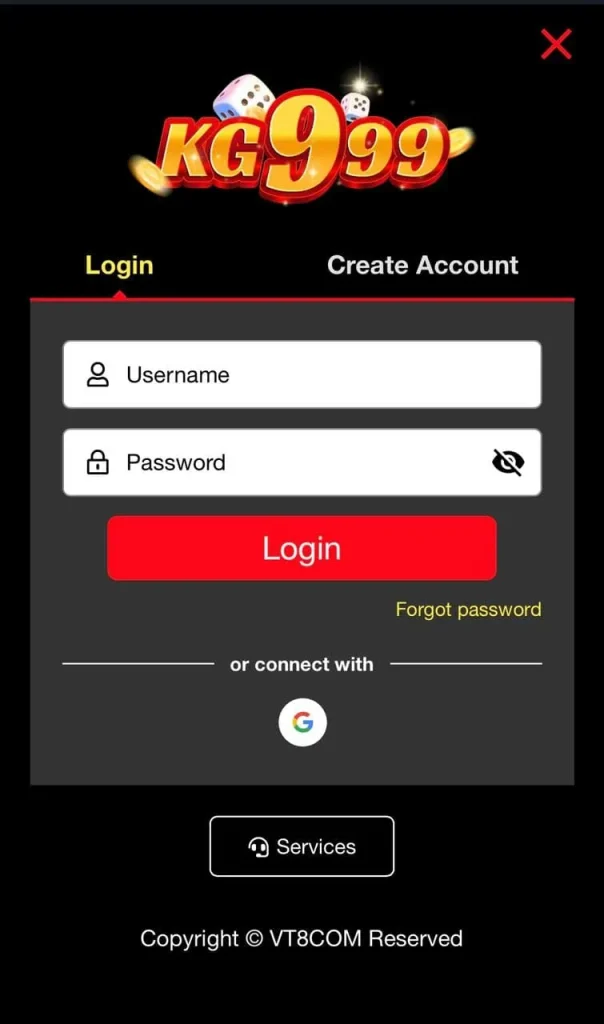Sign in with Google
This screenshot has height=1024, width=604.
tap(302, 722)
